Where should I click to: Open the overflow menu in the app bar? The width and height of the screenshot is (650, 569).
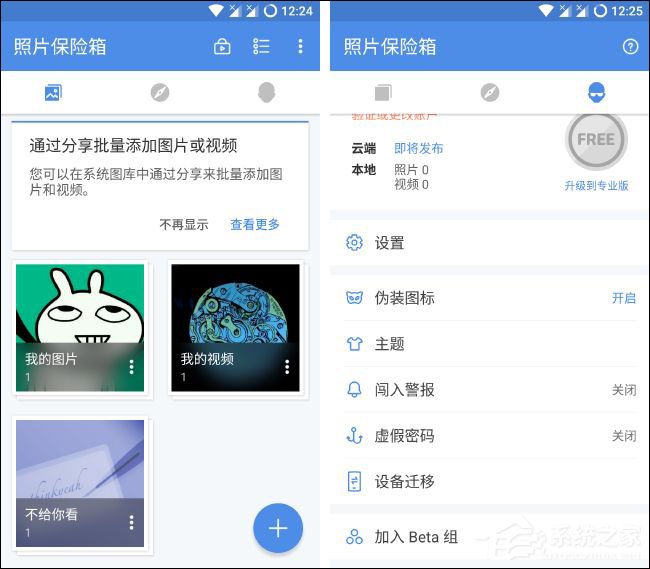(300, 46)
